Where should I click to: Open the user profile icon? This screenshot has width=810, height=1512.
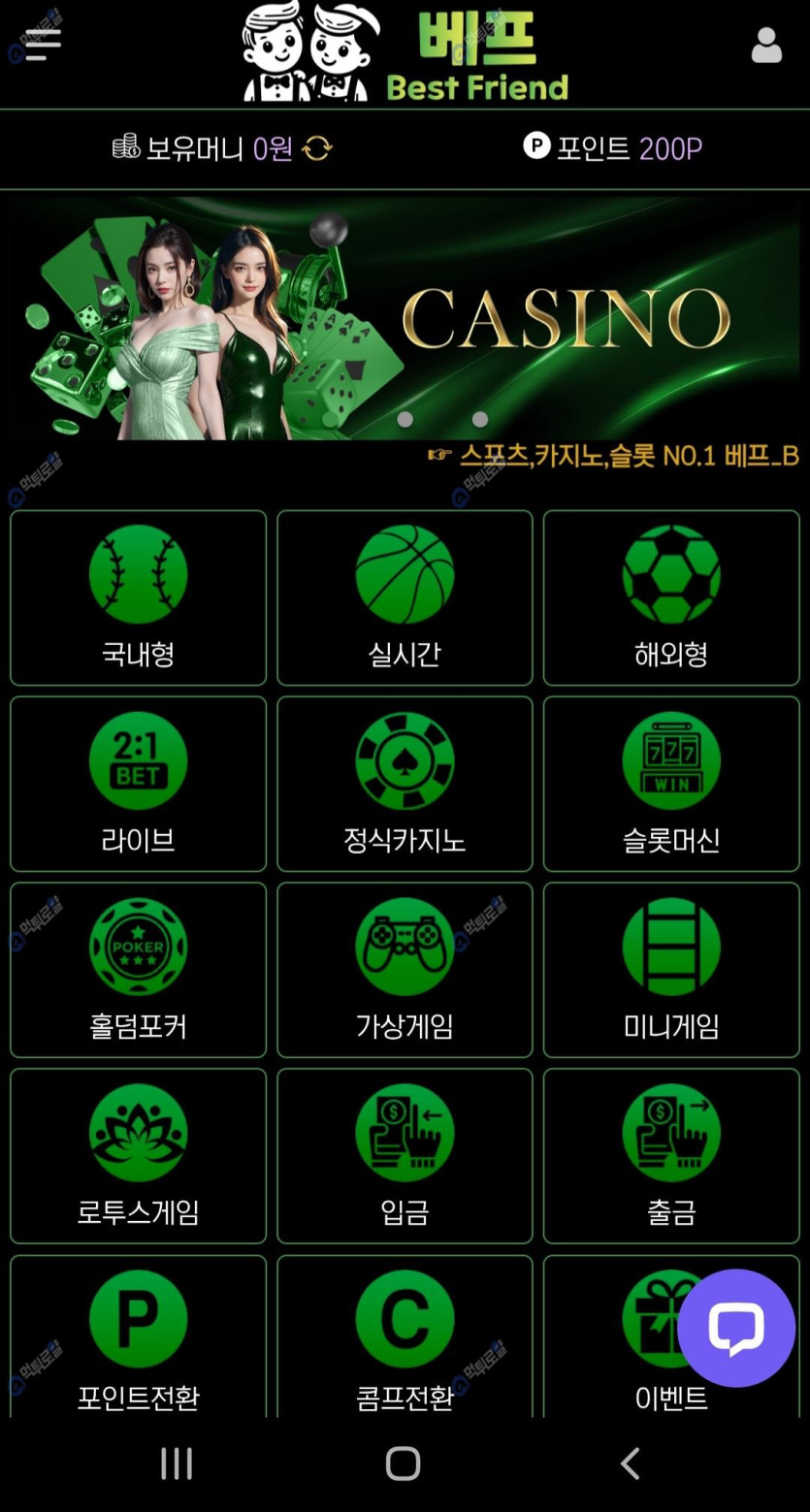pyautogui.click(x=766, y=46)
